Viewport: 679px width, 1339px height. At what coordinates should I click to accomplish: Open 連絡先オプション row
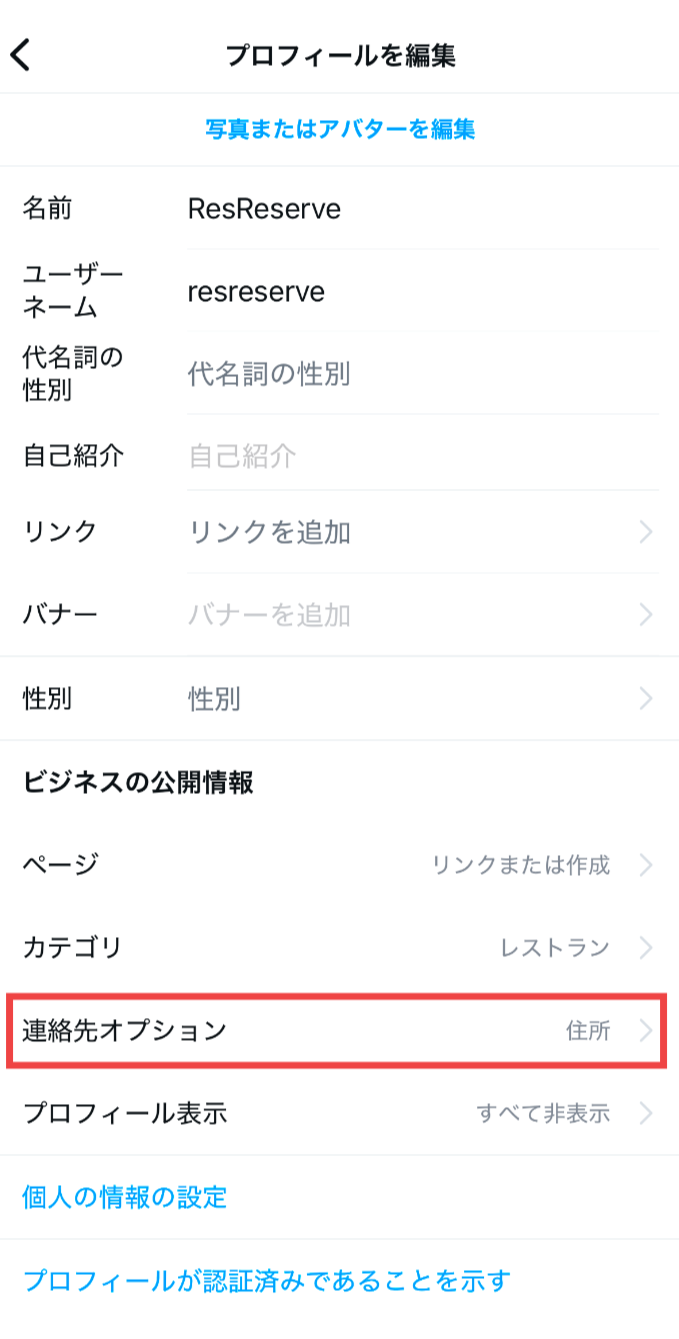(337, 1030)
